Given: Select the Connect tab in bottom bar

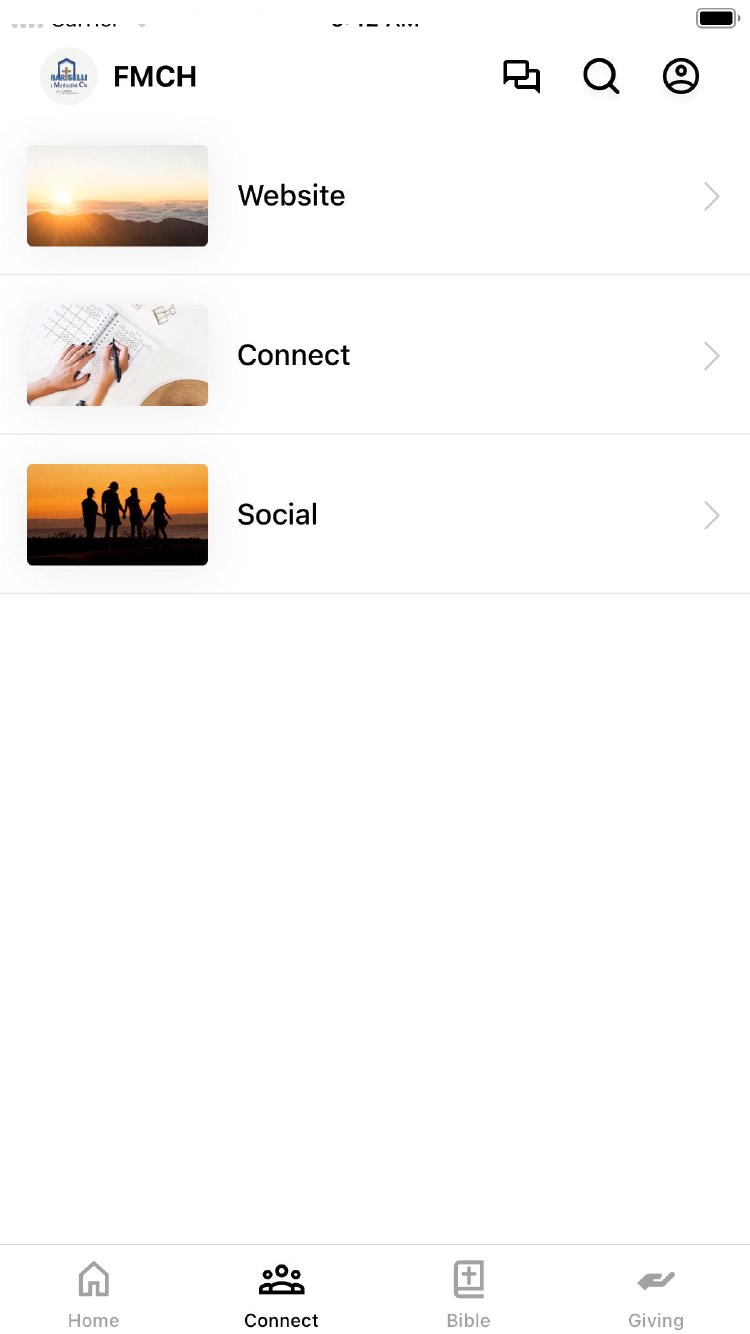Looking at the screenshot, I should [x=281, y=1294].
